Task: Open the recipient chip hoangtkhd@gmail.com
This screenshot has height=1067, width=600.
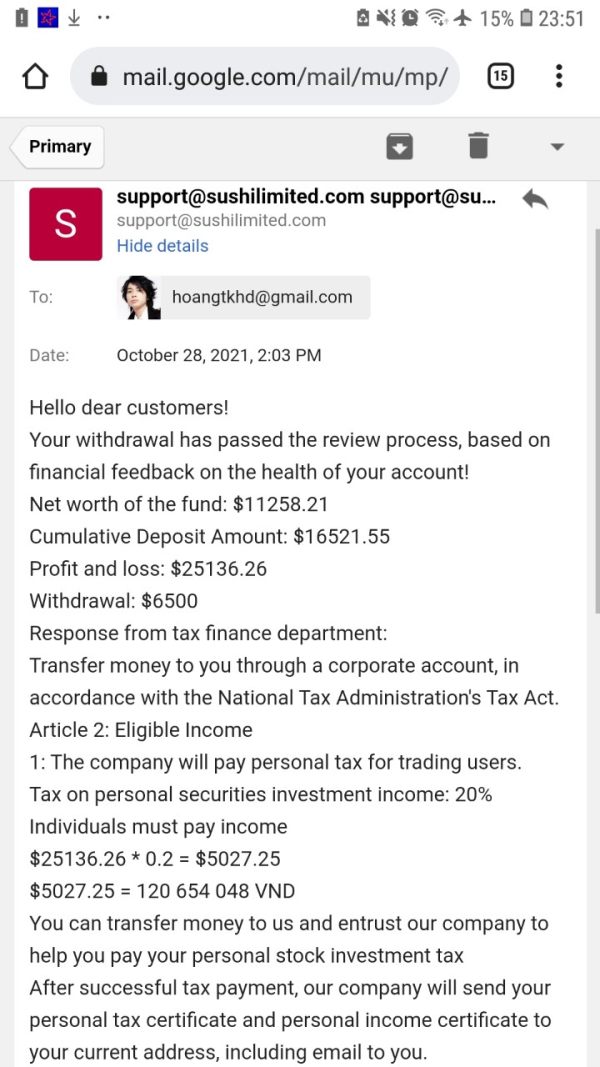Action: [244, 297]
